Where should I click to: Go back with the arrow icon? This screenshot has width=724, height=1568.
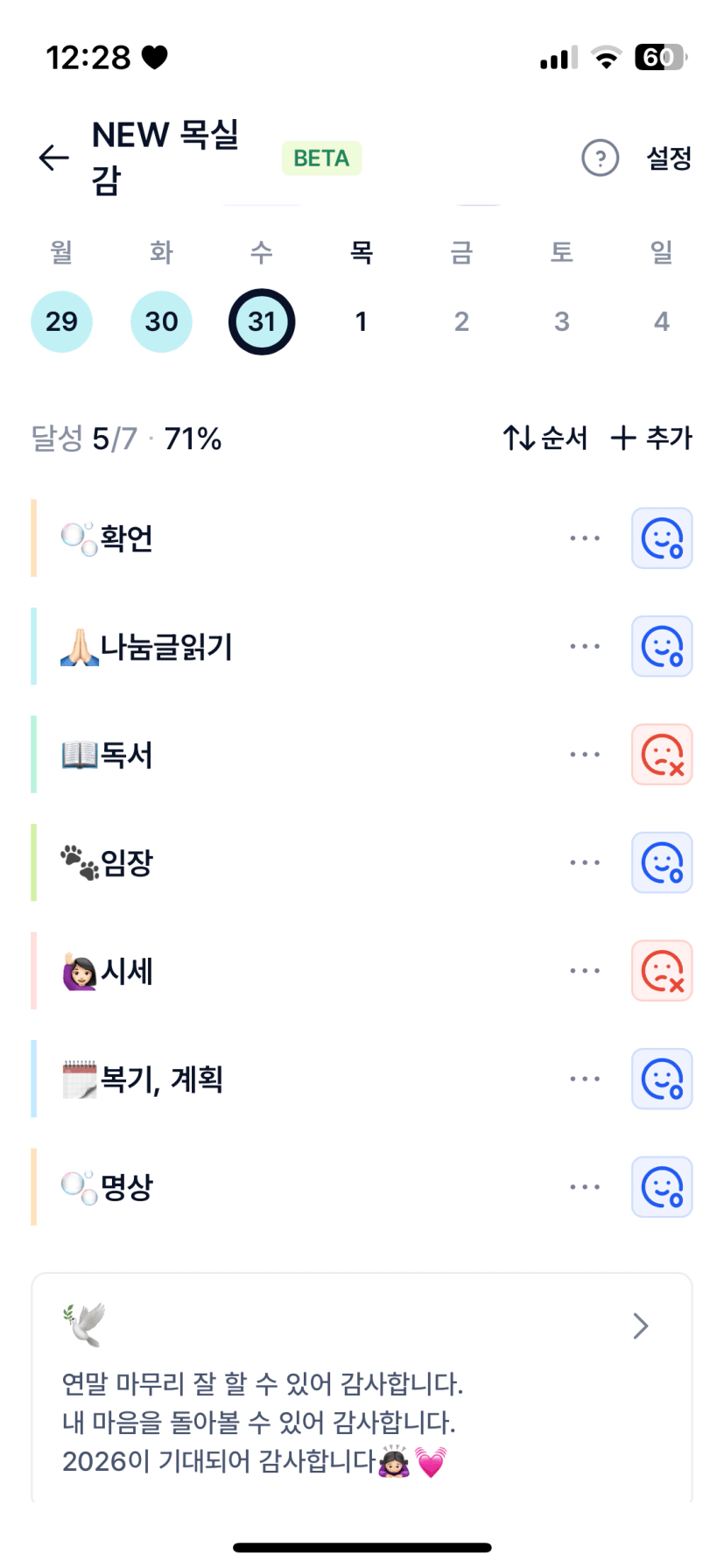pos(54,158)
